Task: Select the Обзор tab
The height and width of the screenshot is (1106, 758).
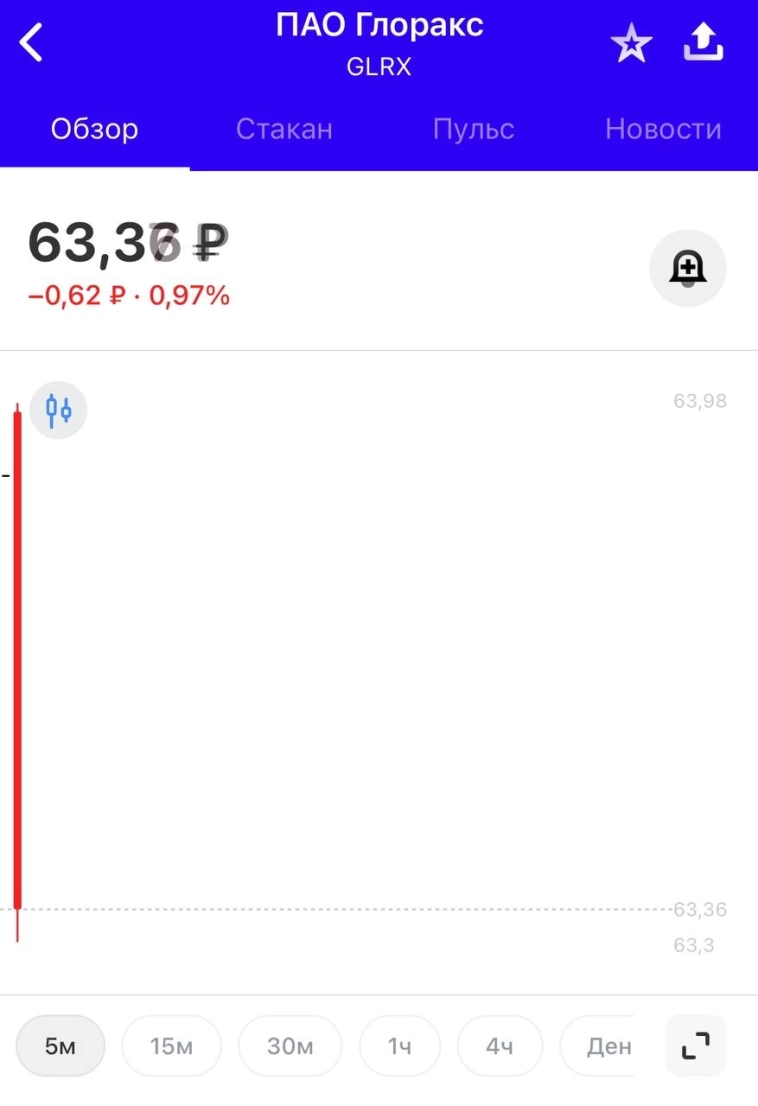Action: pos(94,129)
